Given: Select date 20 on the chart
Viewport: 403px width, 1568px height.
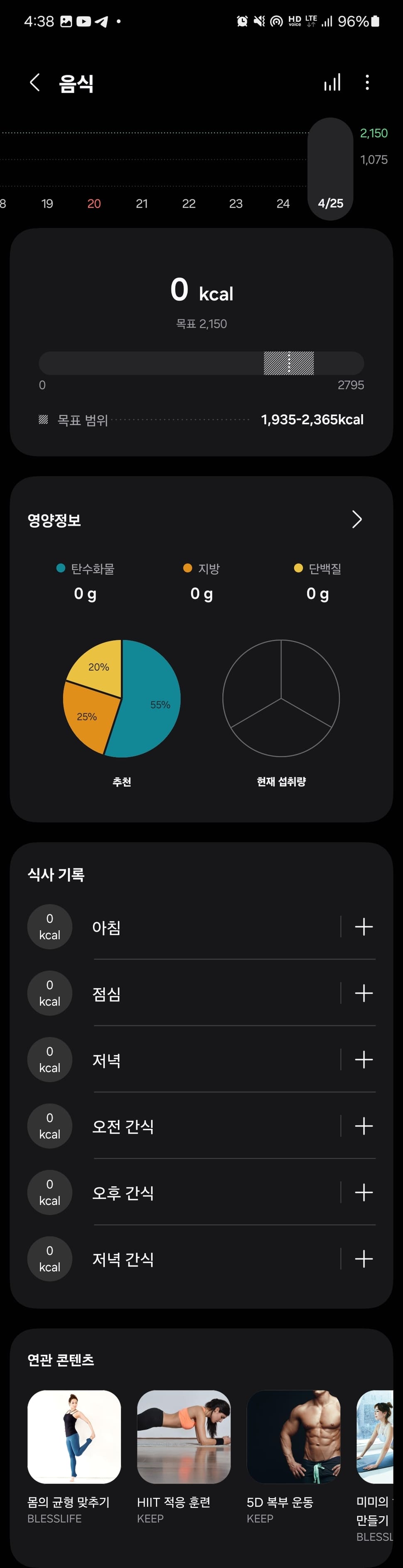Looking at the screenshot, I should coord(94,203).
